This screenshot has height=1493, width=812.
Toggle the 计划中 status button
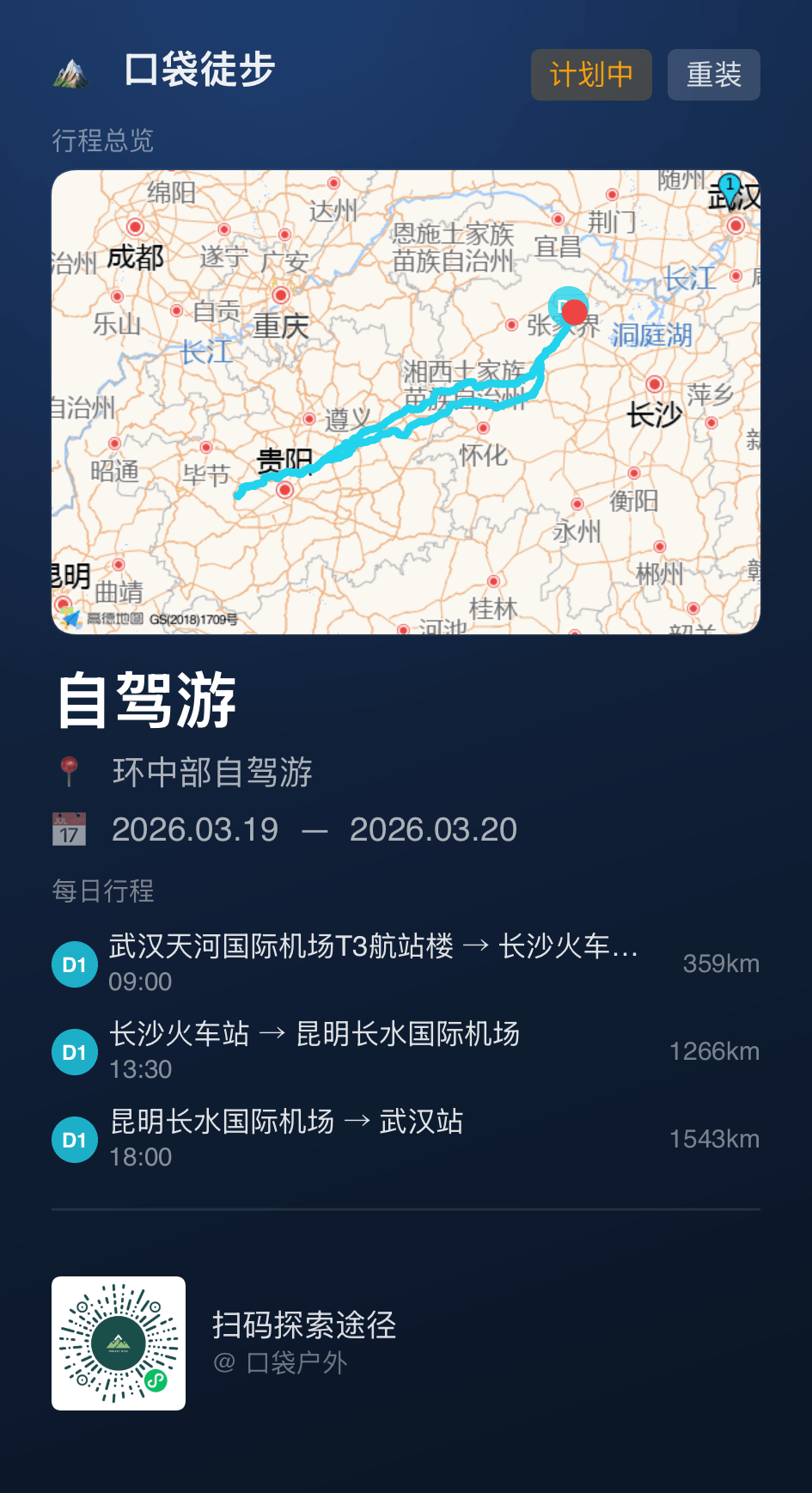[x=591, y=75]
